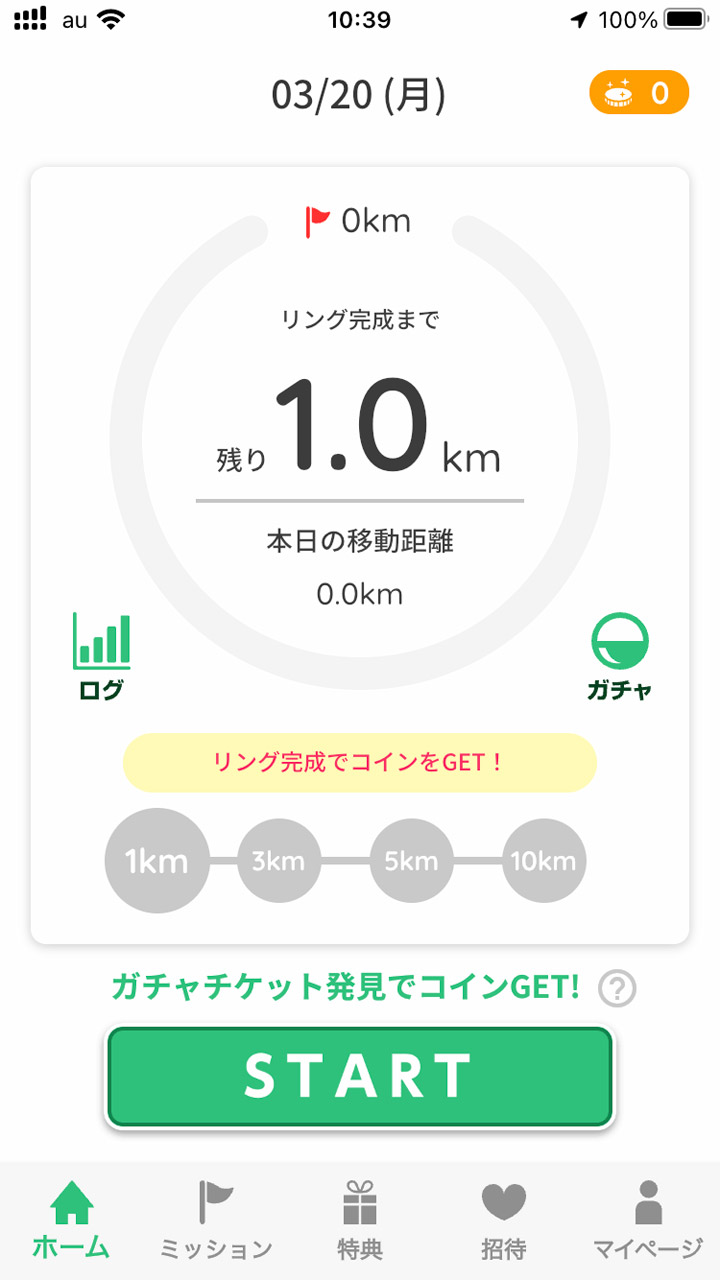Select the 10km milestone circle
The image size is (720, 1280).
[x=543, y=859]
